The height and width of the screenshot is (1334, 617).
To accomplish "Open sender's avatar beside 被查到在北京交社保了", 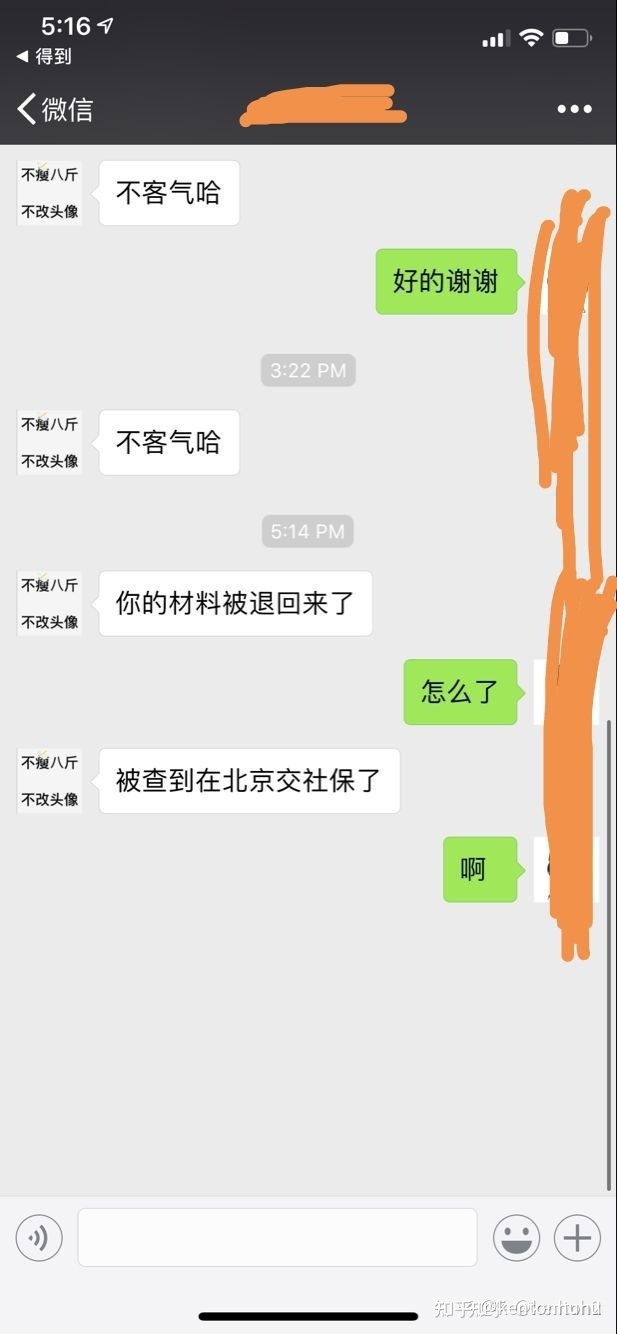I will pos(50,780).
